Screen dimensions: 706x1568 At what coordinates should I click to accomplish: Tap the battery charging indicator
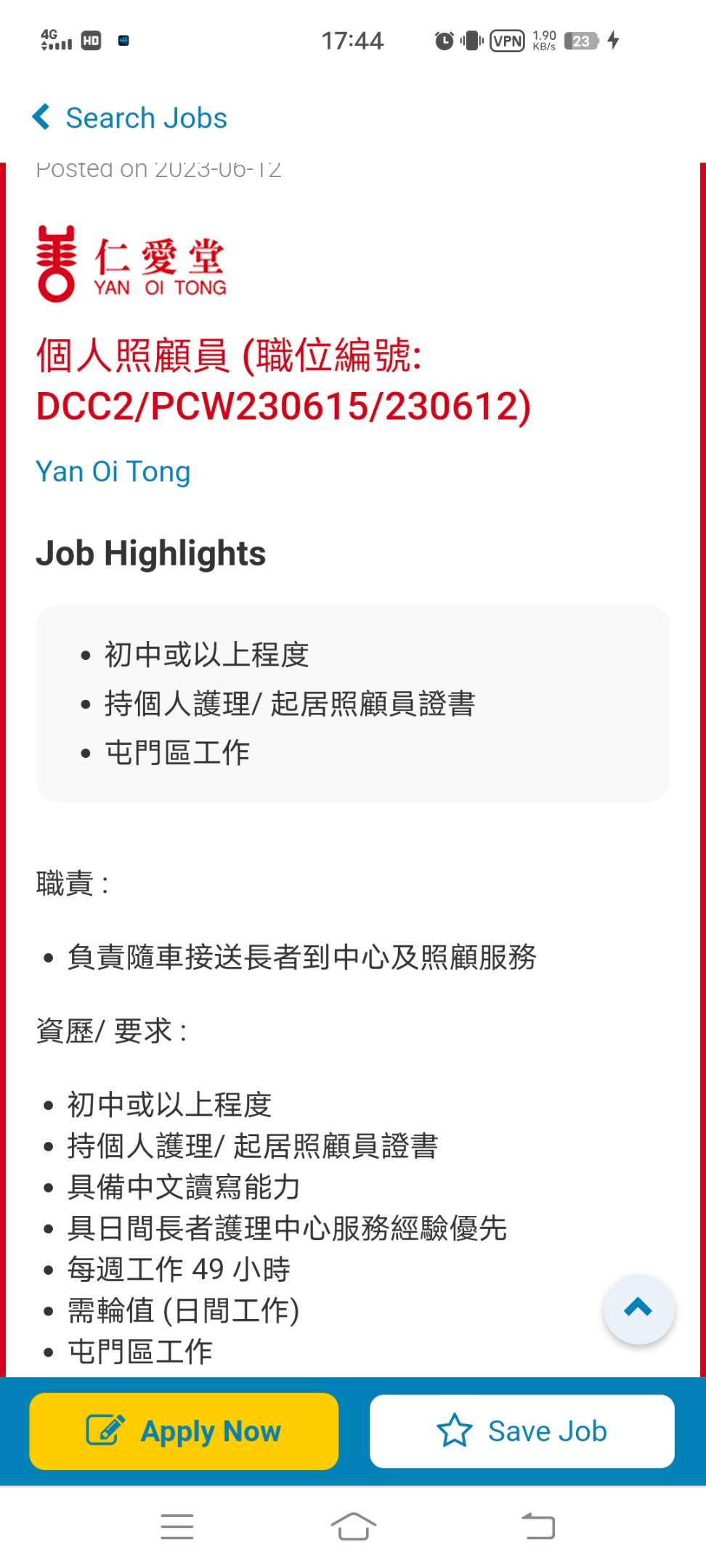tap(614, 41)
